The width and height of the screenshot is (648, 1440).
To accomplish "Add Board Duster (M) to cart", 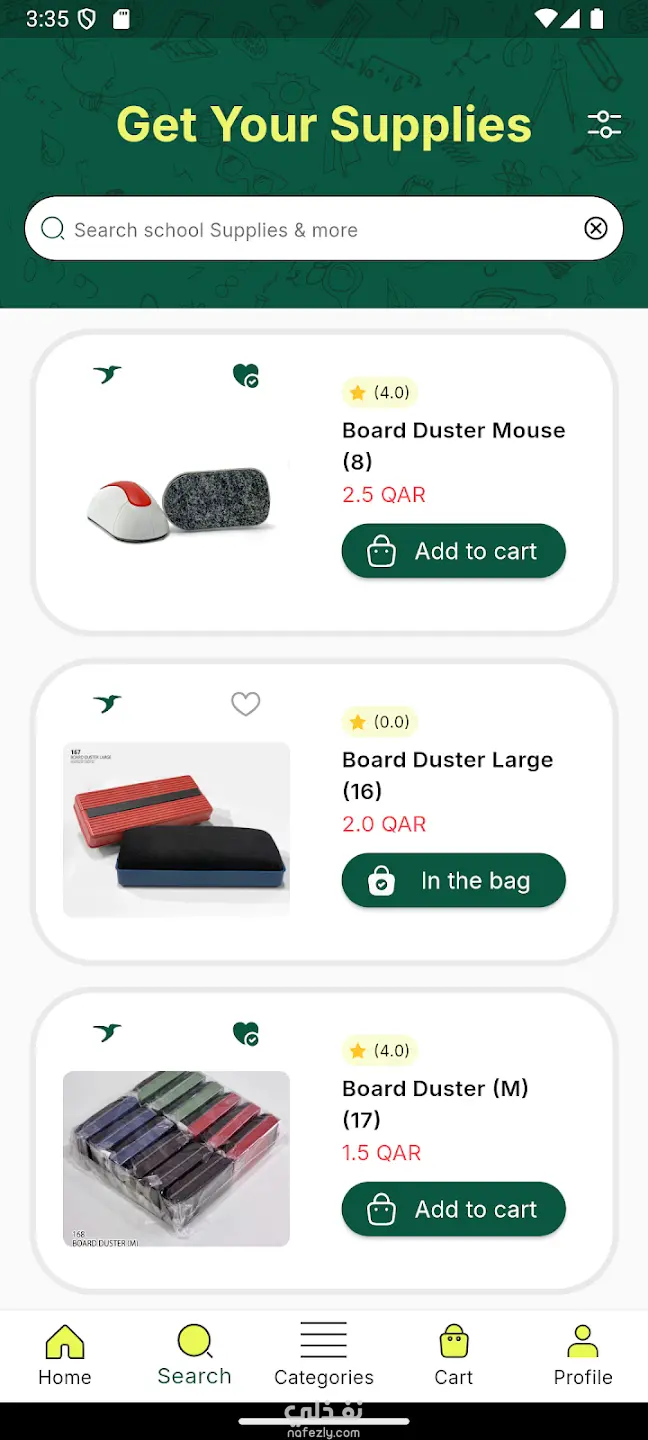I will (454, 1209).
